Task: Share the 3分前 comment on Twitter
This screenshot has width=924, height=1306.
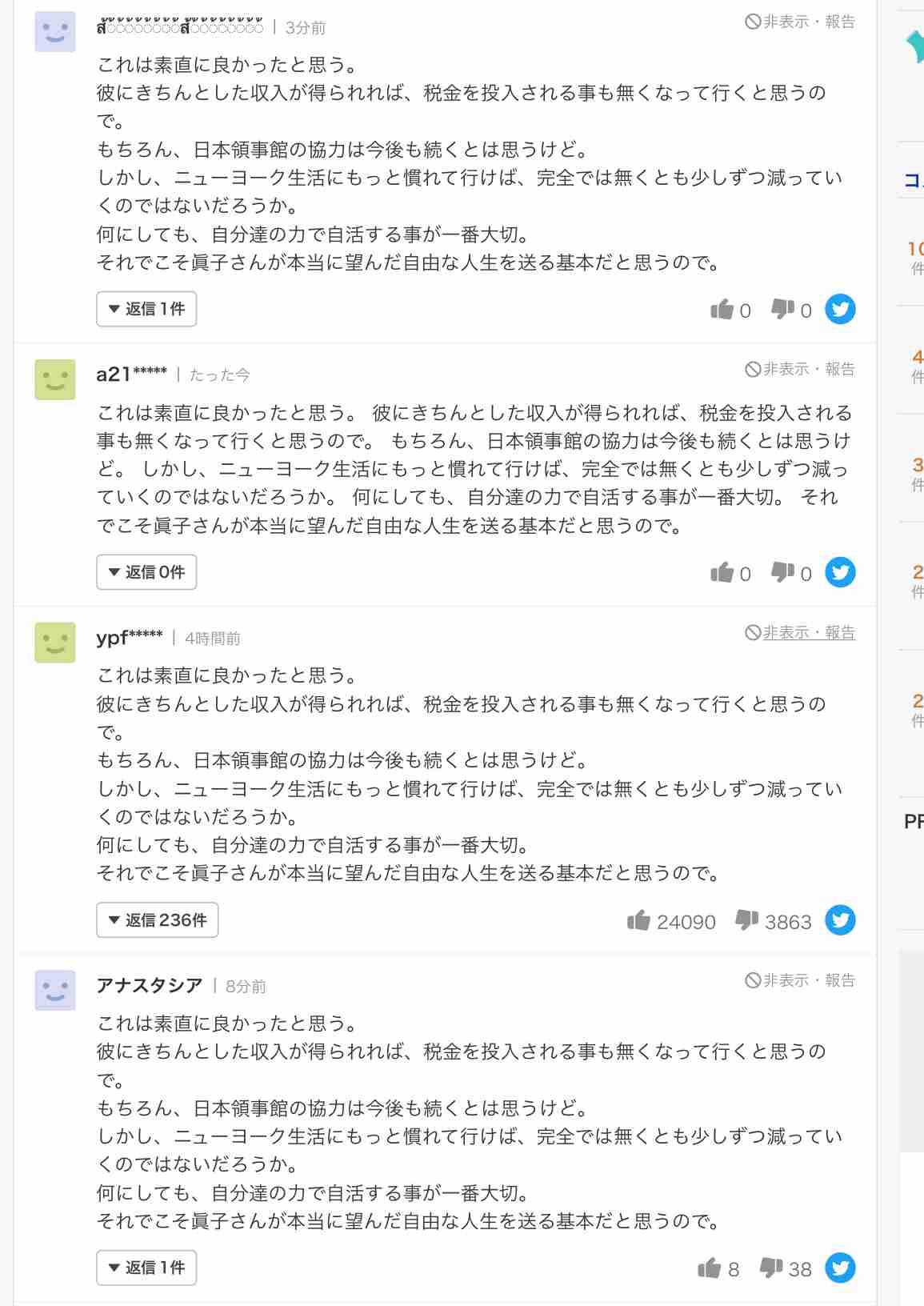Action: pos(840,309)
